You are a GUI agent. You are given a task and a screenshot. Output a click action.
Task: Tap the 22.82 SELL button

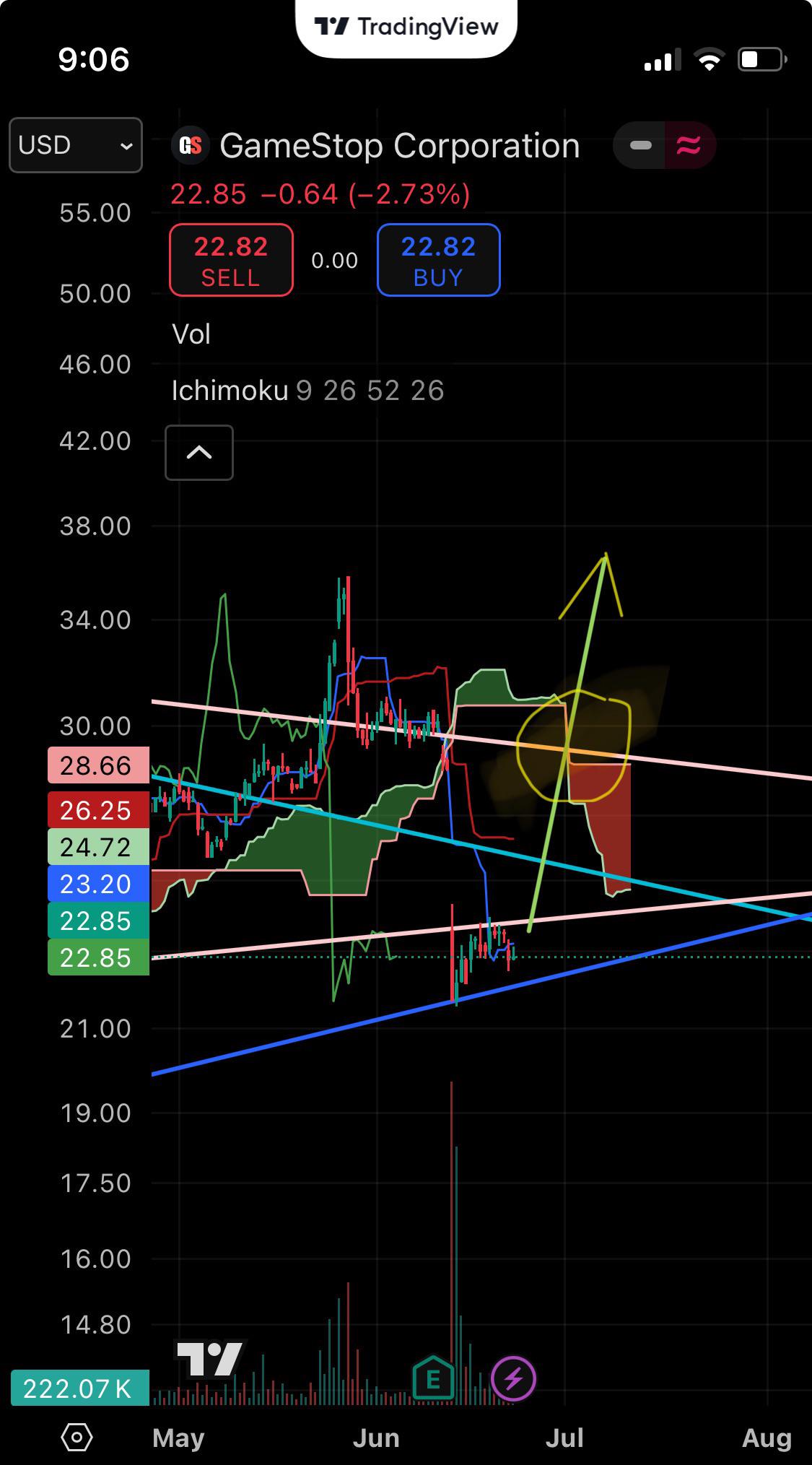[231, 260]
